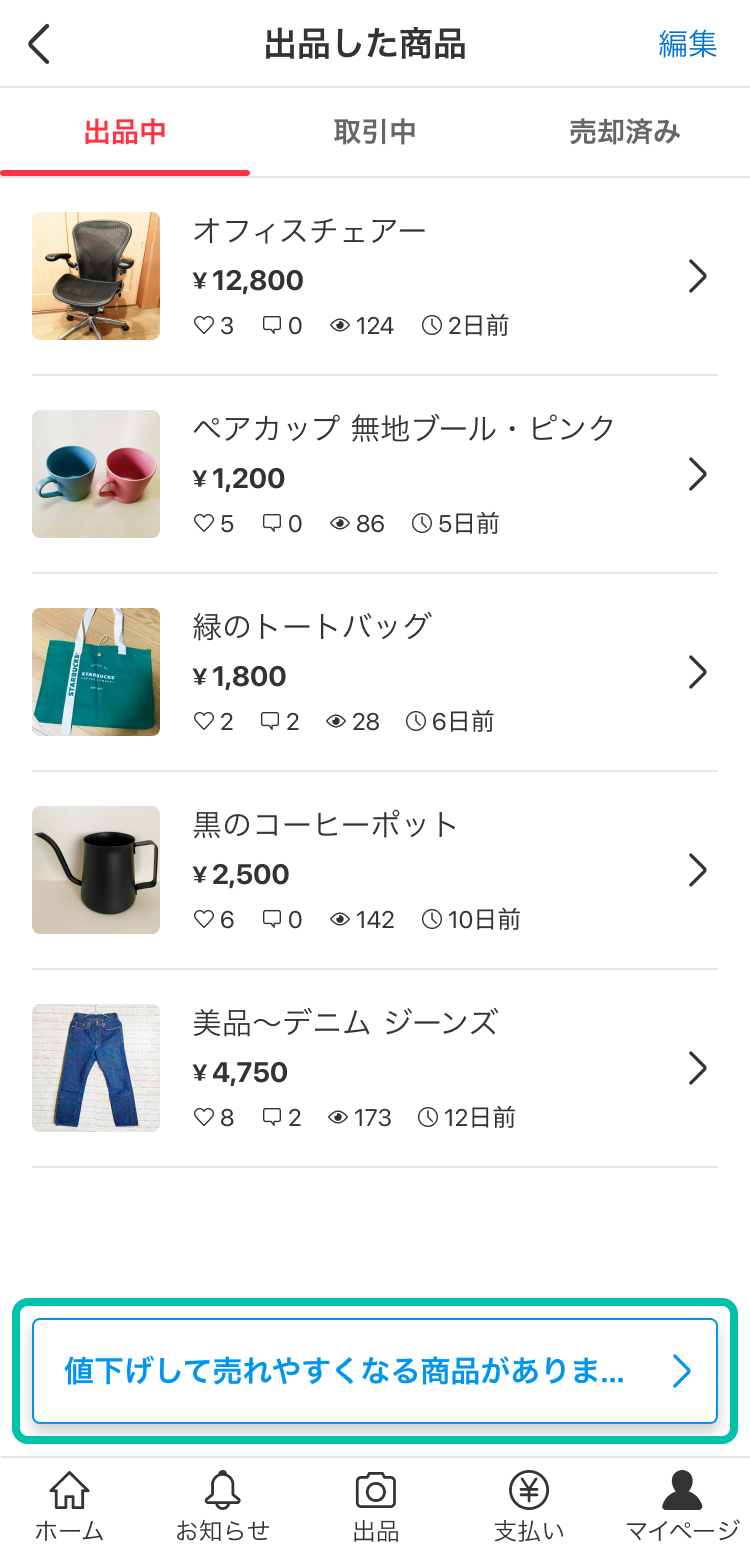Tap 編集 to edit listings
This screenshot has width=750, height=1554.
click(688, 45)
